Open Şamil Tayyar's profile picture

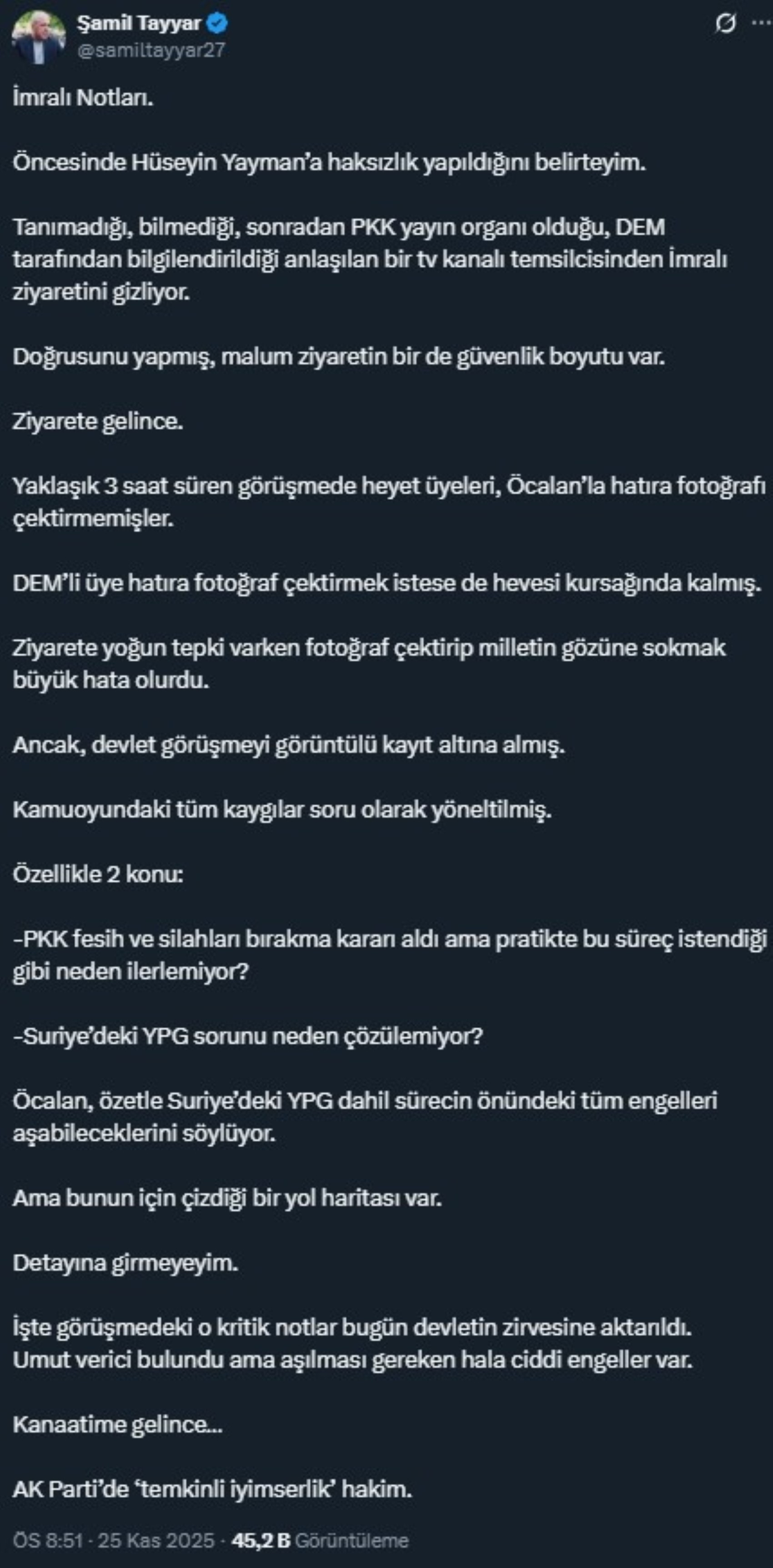[38, 37]
